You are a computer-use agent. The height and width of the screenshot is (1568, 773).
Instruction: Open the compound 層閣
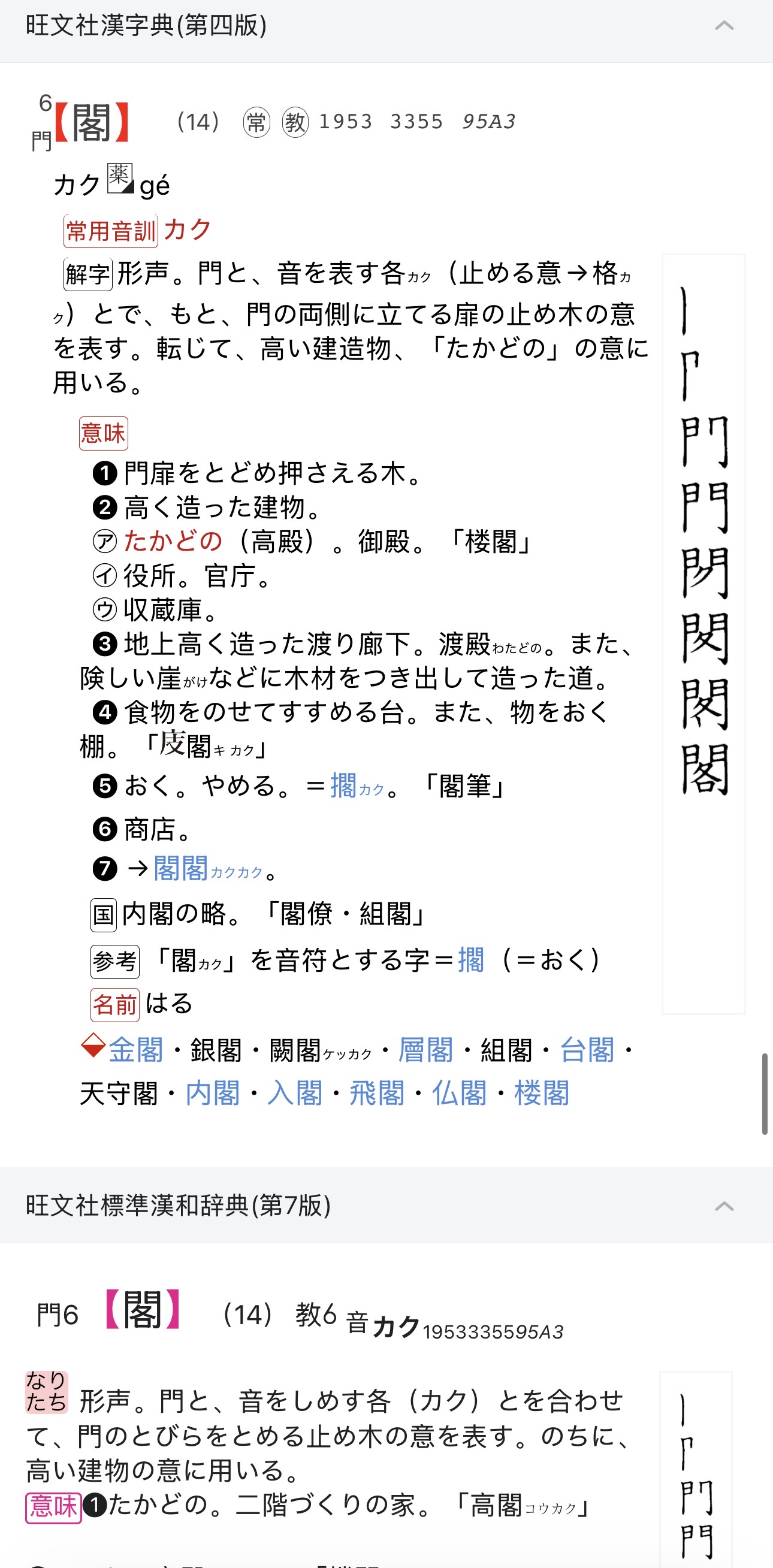[425, 1050]
